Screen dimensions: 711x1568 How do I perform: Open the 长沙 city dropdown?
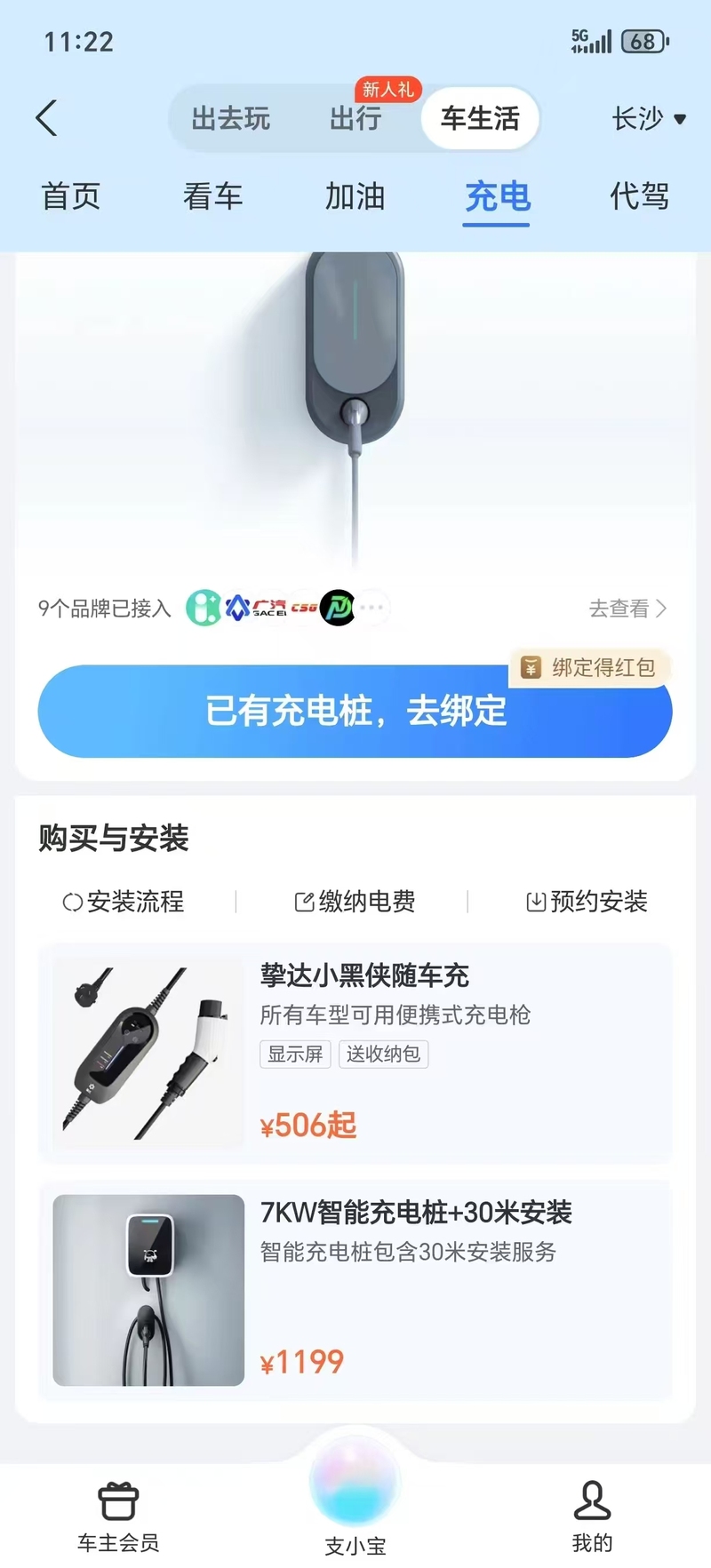click(x=648, y=118)
